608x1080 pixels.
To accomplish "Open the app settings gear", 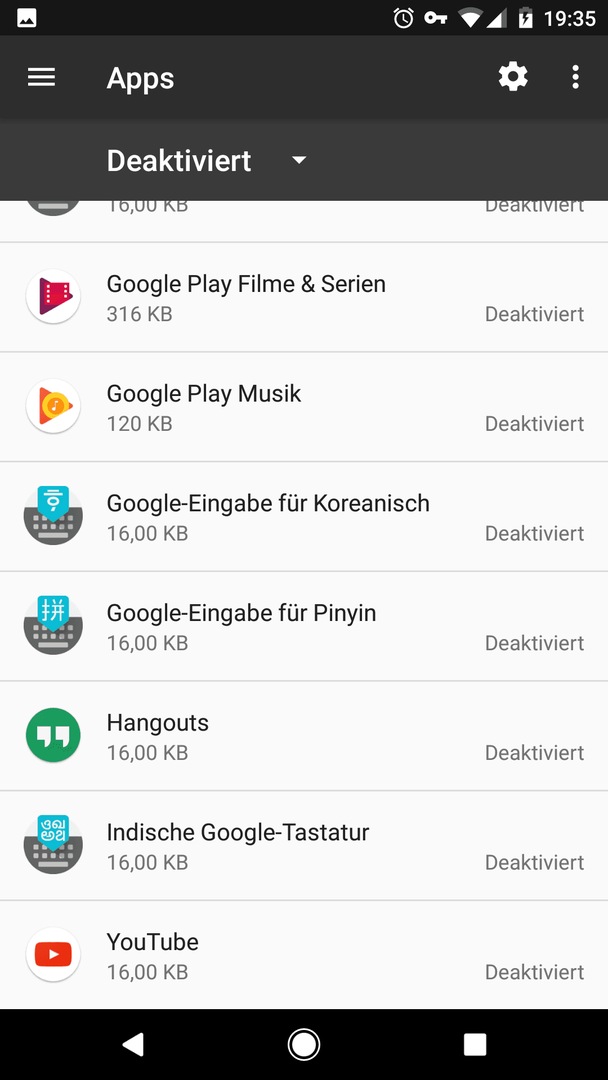I will tap(513, 77).
